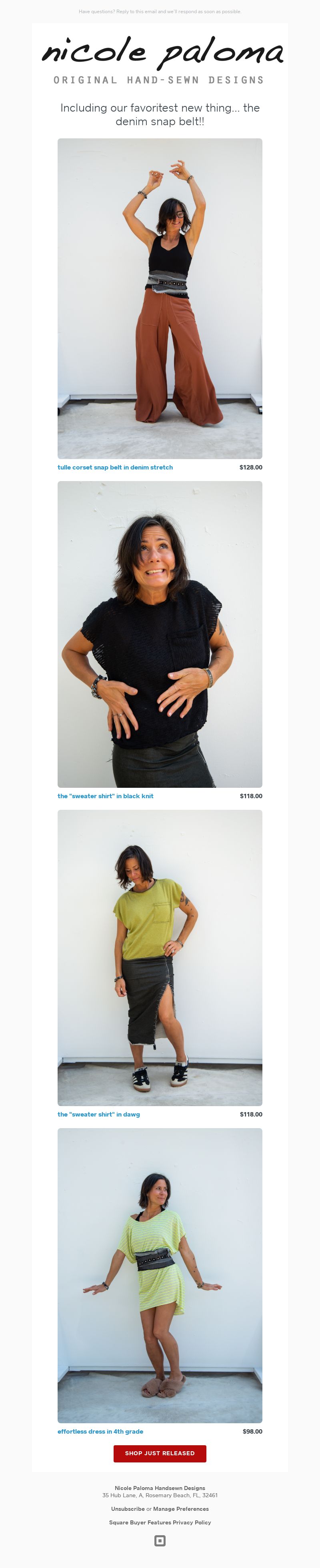View the 4th grade dress photo
Screen dimensions: 320x1568
pyautogui.click(x=159, y=1275)
